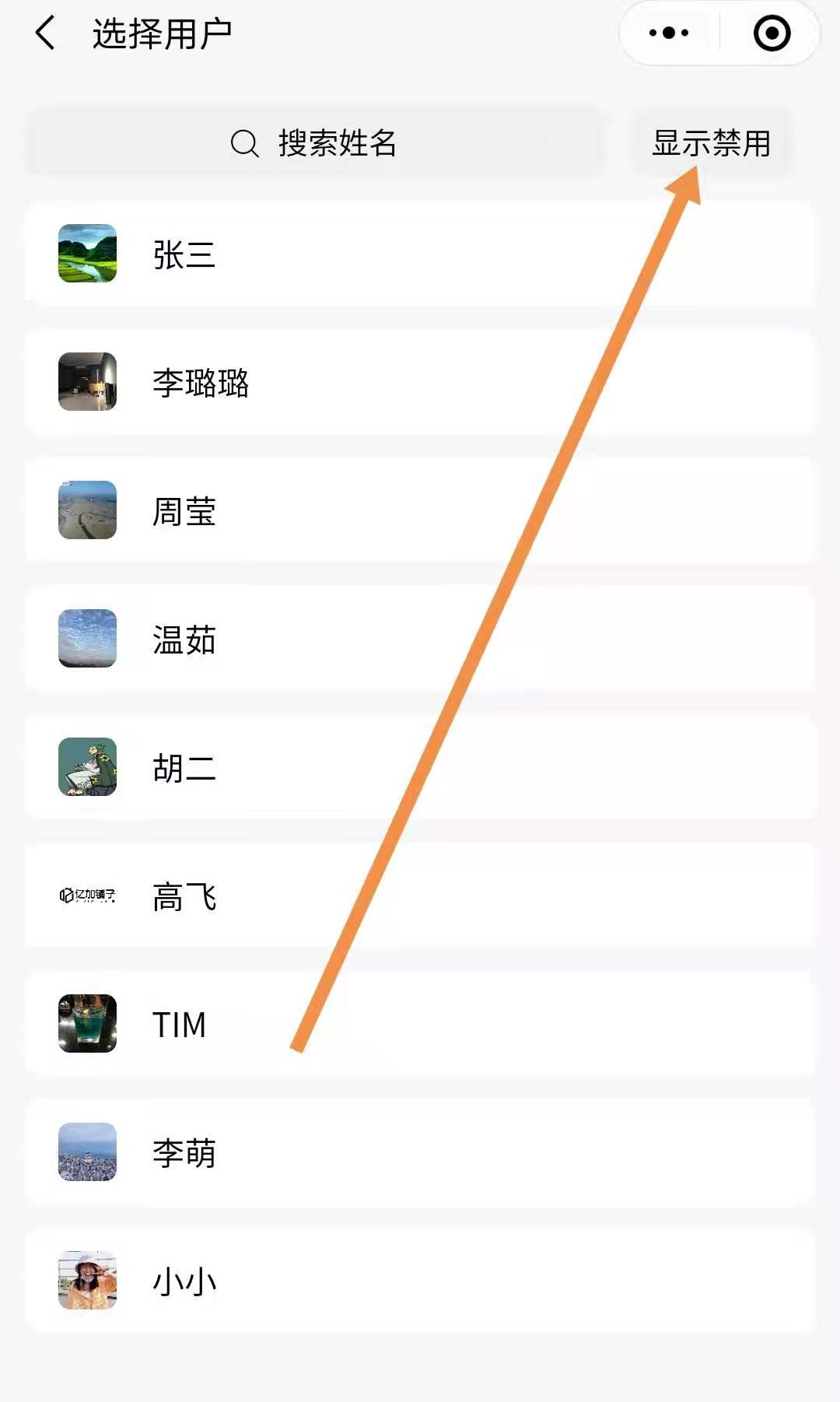This screenshot has width=840, height=1402.
Task: Open the mini program more options menu
Action: coord(669,33)
